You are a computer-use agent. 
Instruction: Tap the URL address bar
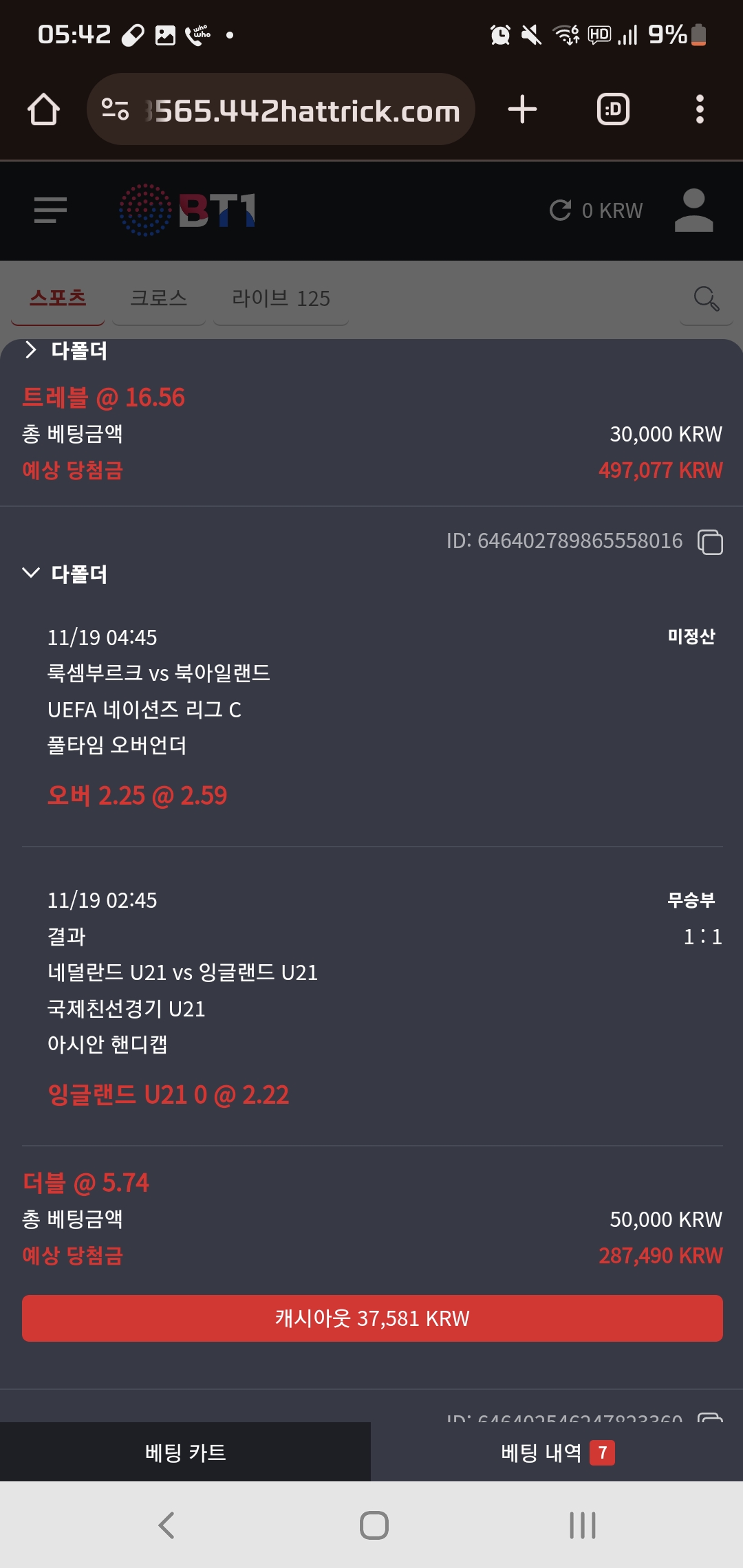289,110
